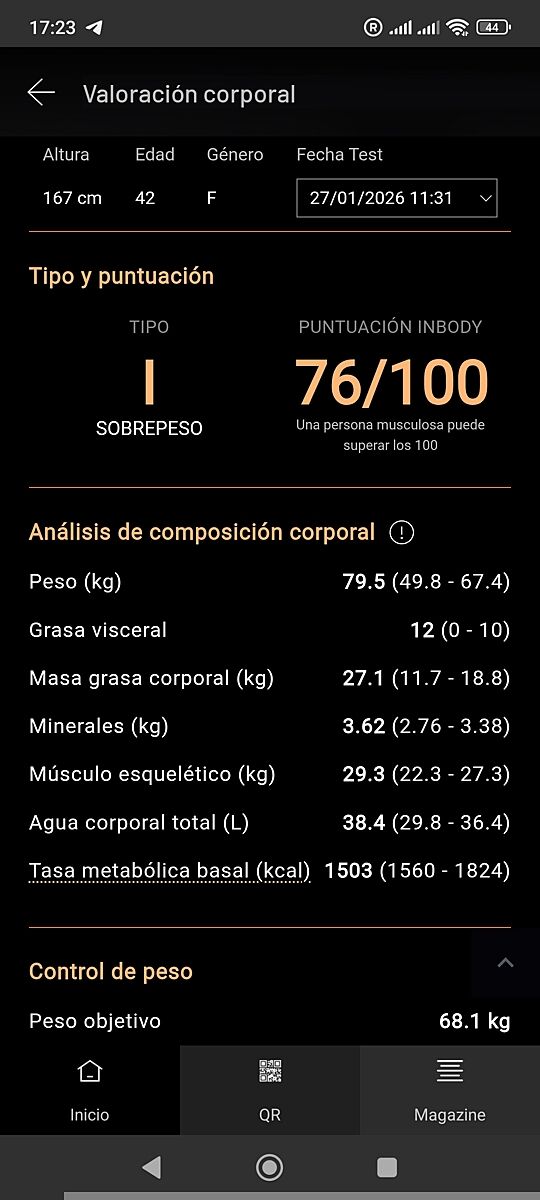Tap the system back triangle
The height and width of the screenshot is (1200, 540).
[151, 1167]
